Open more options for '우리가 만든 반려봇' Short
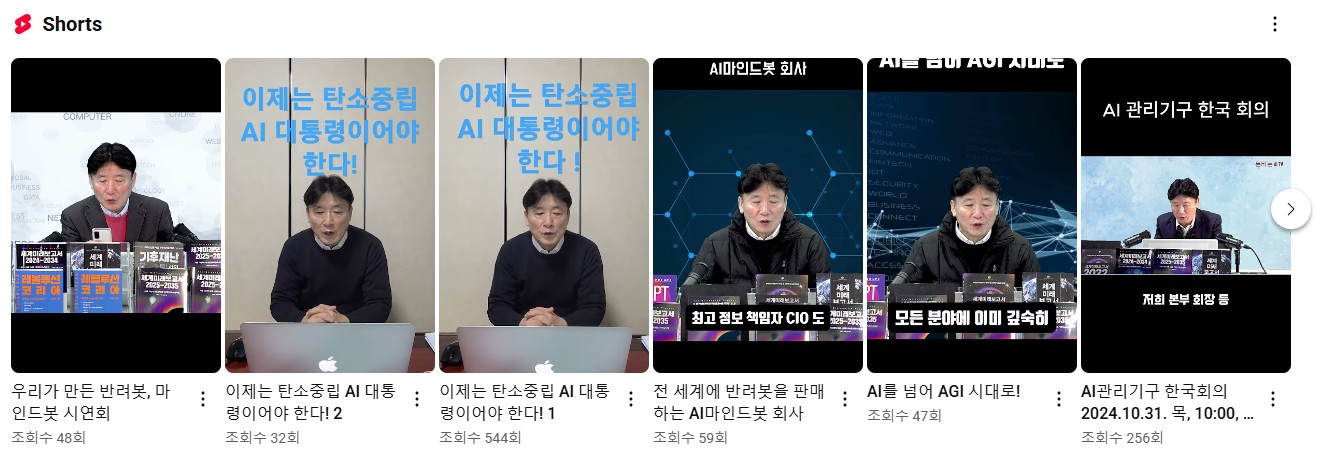The image size is (1317, 458). point(203,399)
